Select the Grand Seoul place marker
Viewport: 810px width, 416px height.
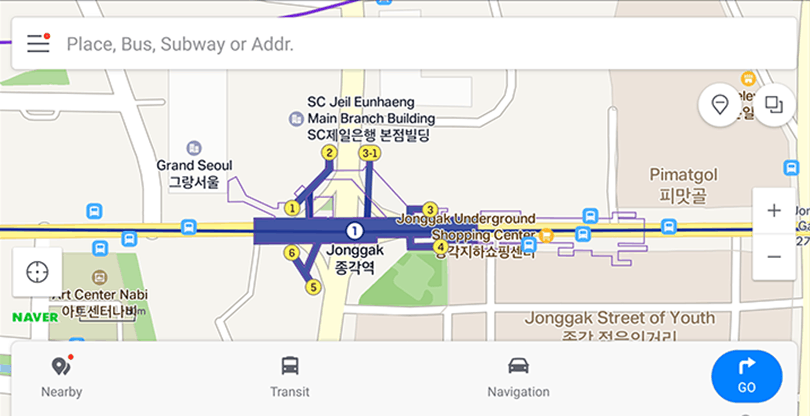click(x=194, y=148)
